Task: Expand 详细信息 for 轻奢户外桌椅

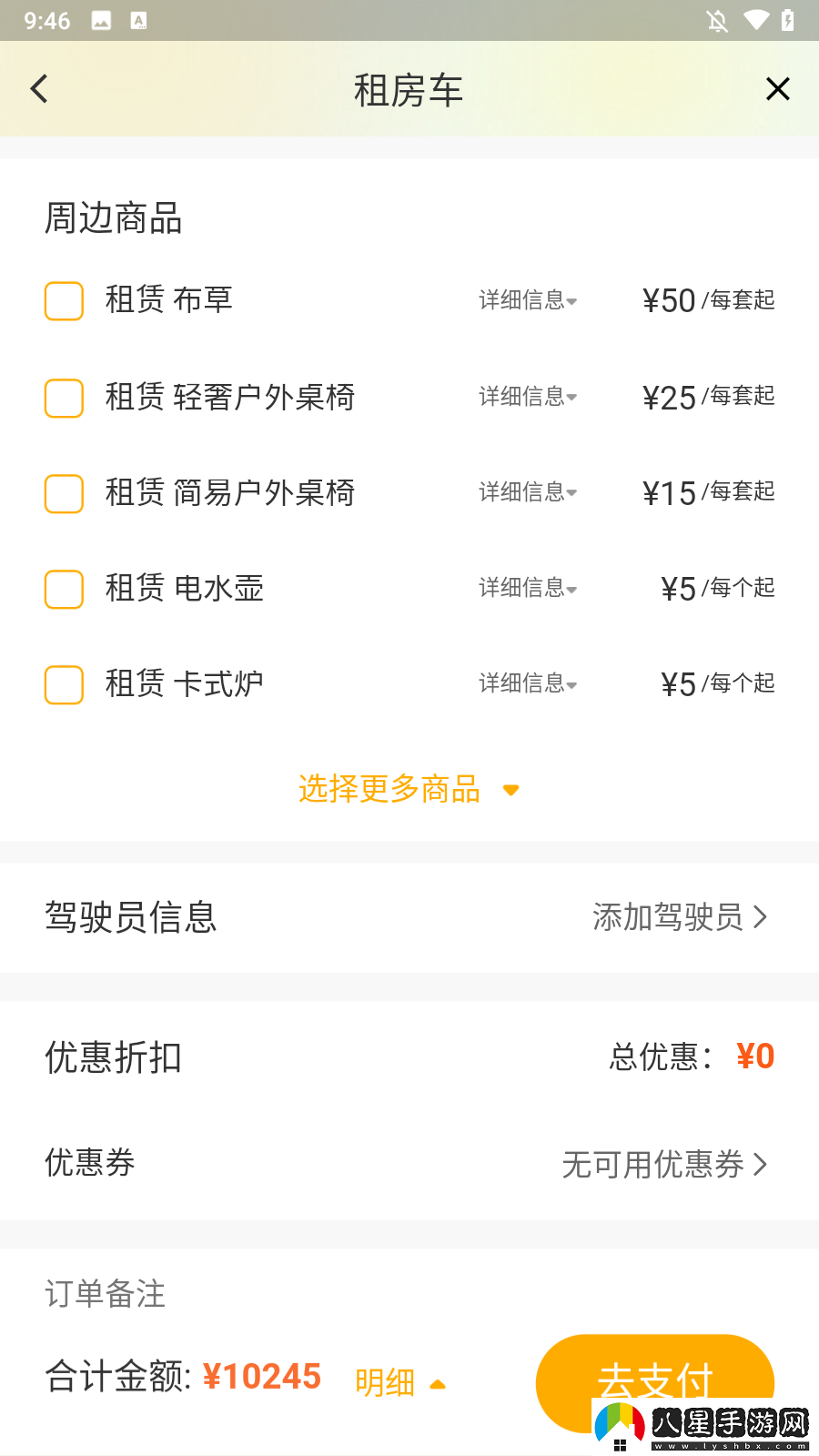Action: tap(527, 397)
